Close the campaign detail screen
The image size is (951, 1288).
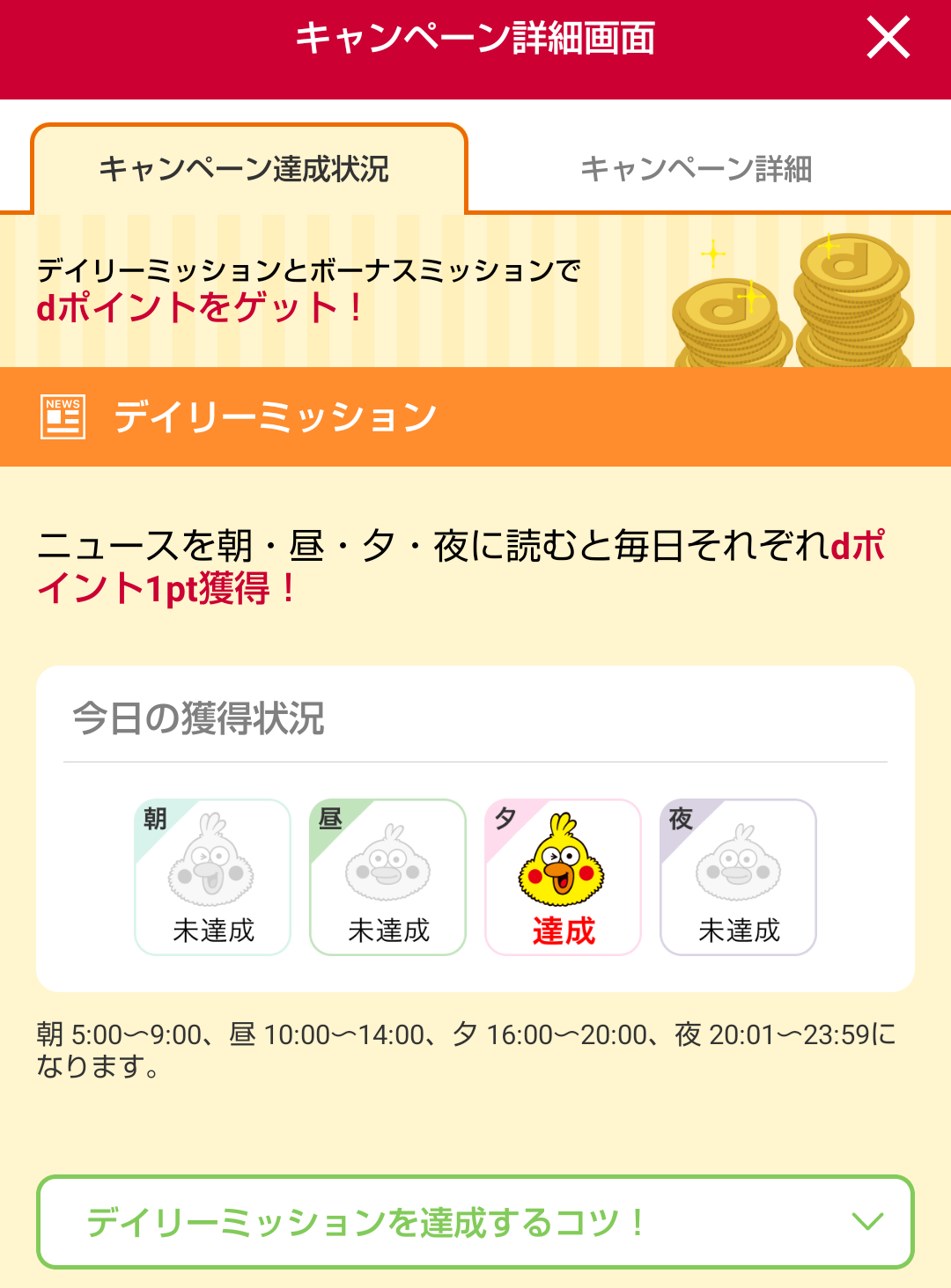[888, 39]
